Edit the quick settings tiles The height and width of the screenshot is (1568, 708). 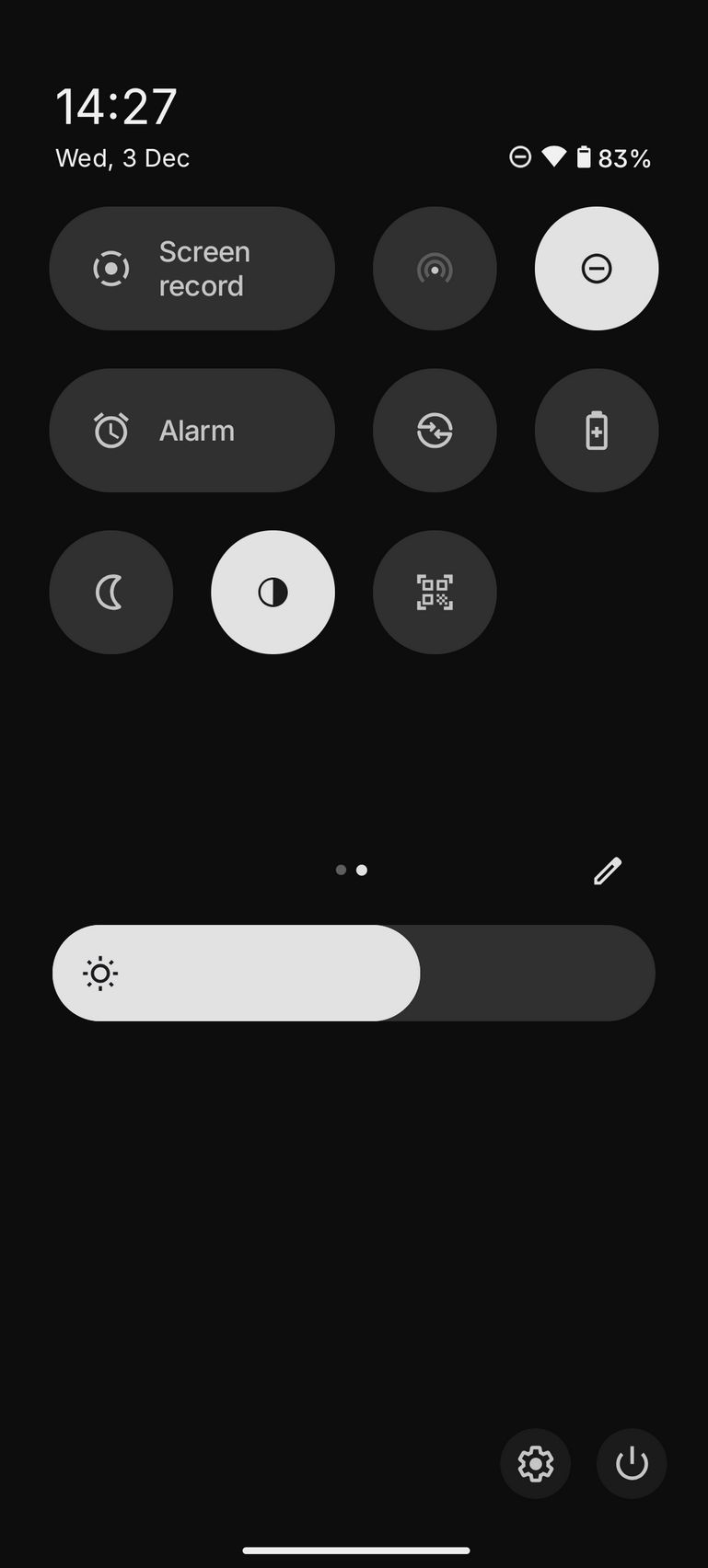608,870
